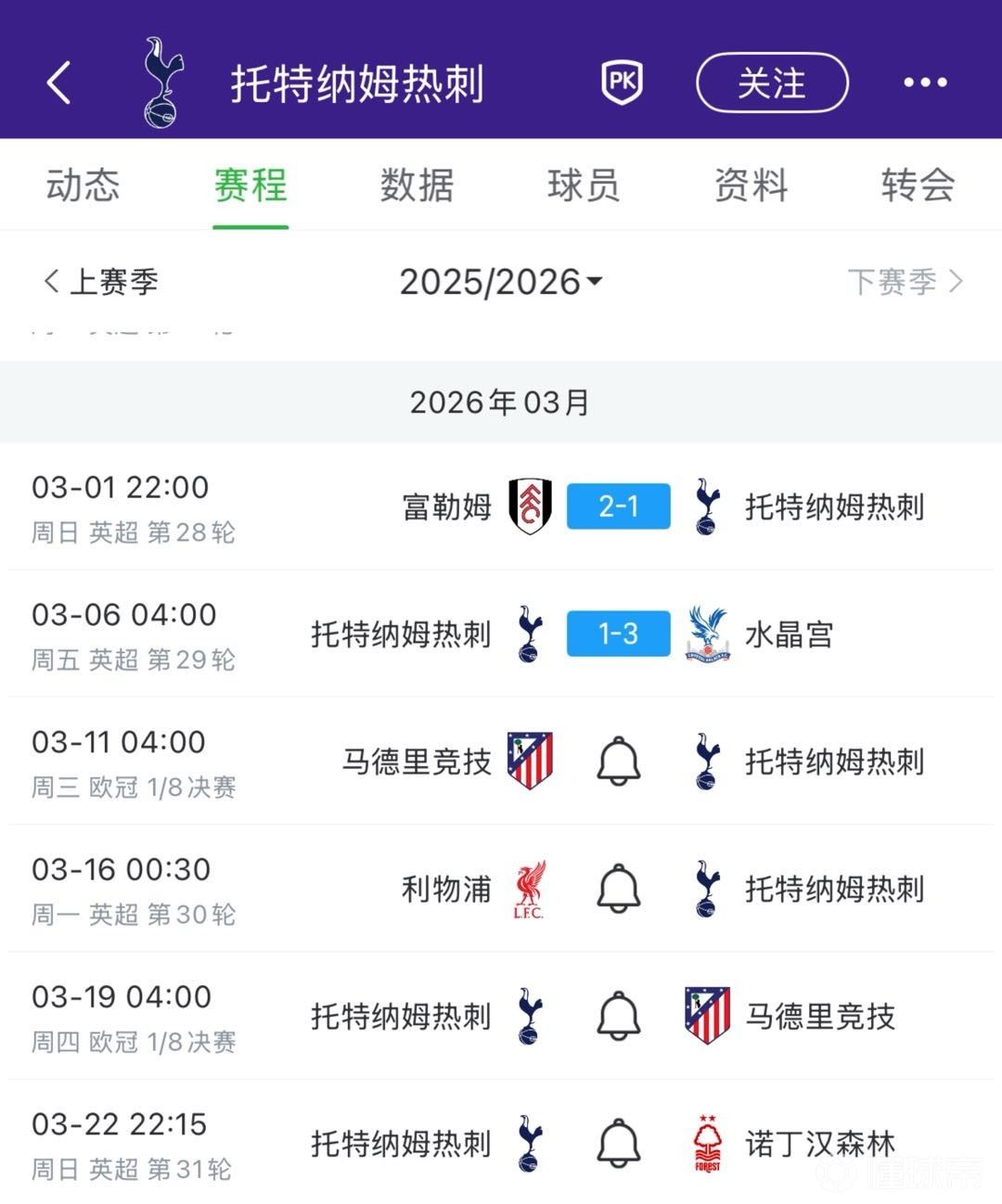The image size is (1002, 1204).
Task: Follow the team with 关注 button
Action: pyautogui.click(x=772, y=83)
